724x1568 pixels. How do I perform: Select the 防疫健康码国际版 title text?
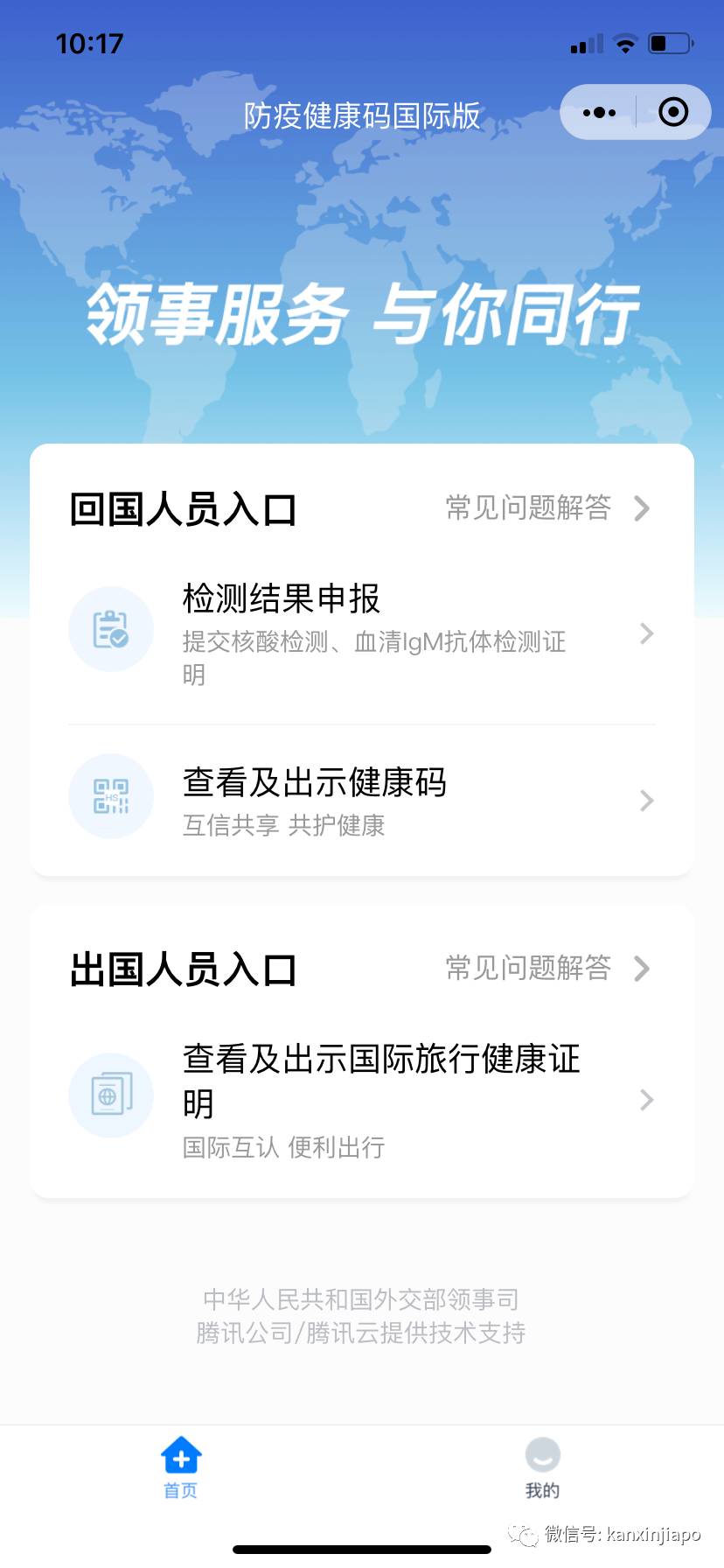point(362,115)
